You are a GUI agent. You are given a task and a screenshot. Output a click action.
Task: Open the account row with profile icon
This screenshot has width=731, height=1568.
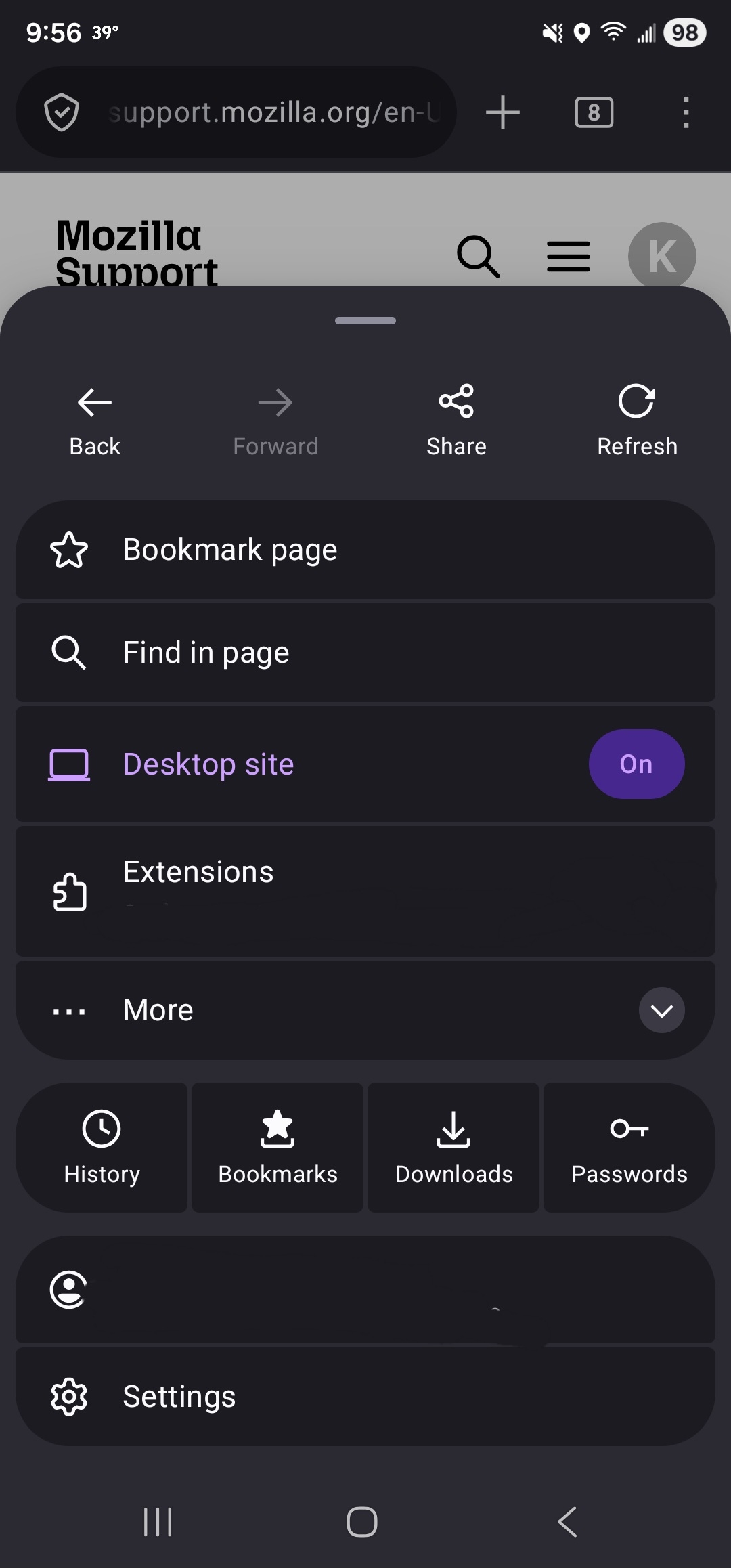365,1290
